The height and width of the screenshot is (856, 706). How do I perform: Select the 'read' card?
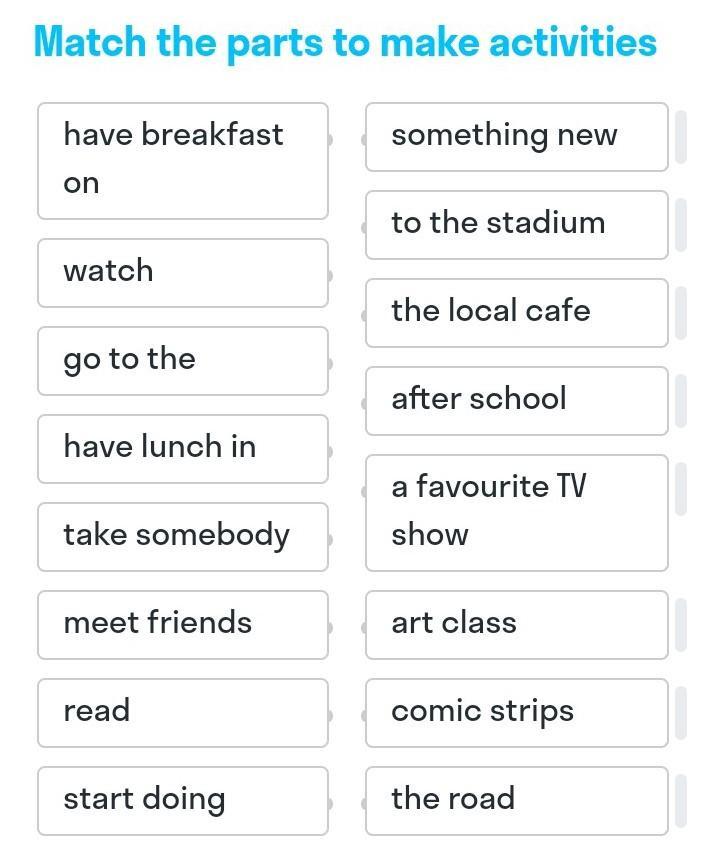(x=183, y=712)
